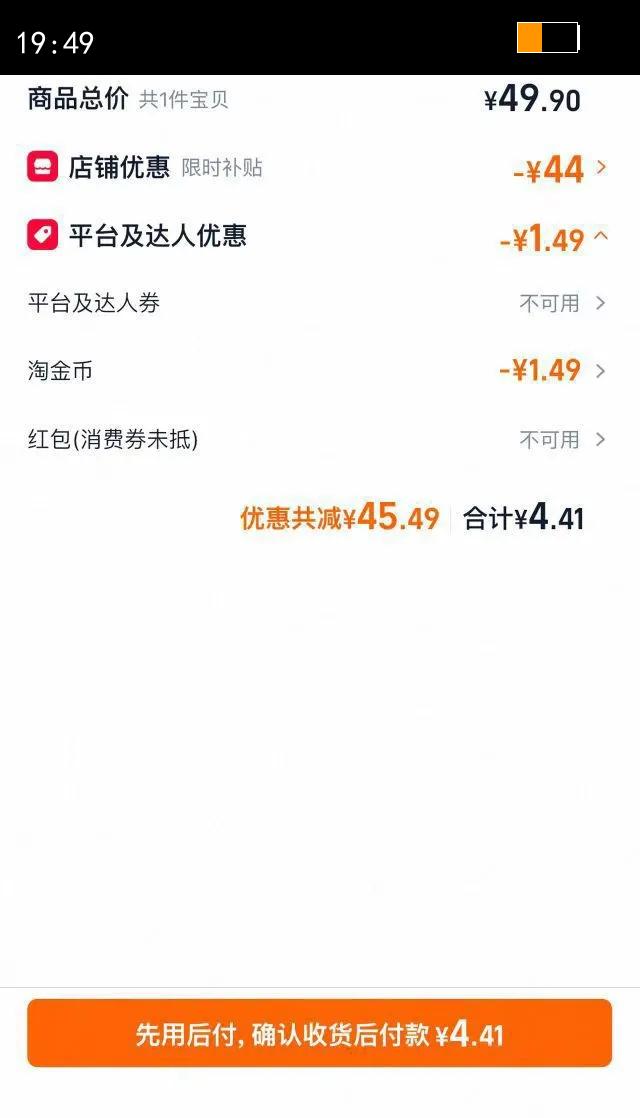
Task: Collapse the 平台及达人优惠 section
Action: coord(319,236)
